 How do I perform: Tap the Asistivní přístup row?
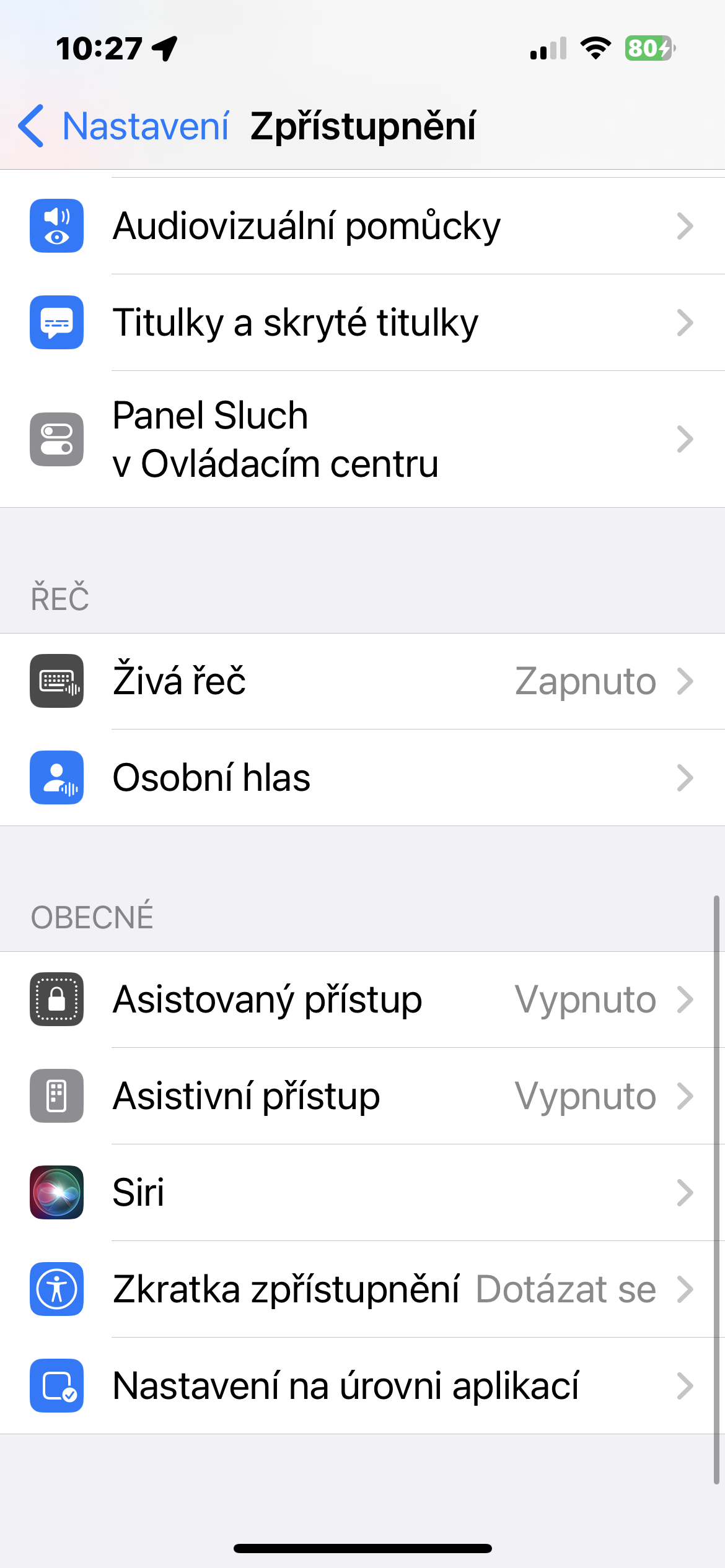(x=362, y=1096)
